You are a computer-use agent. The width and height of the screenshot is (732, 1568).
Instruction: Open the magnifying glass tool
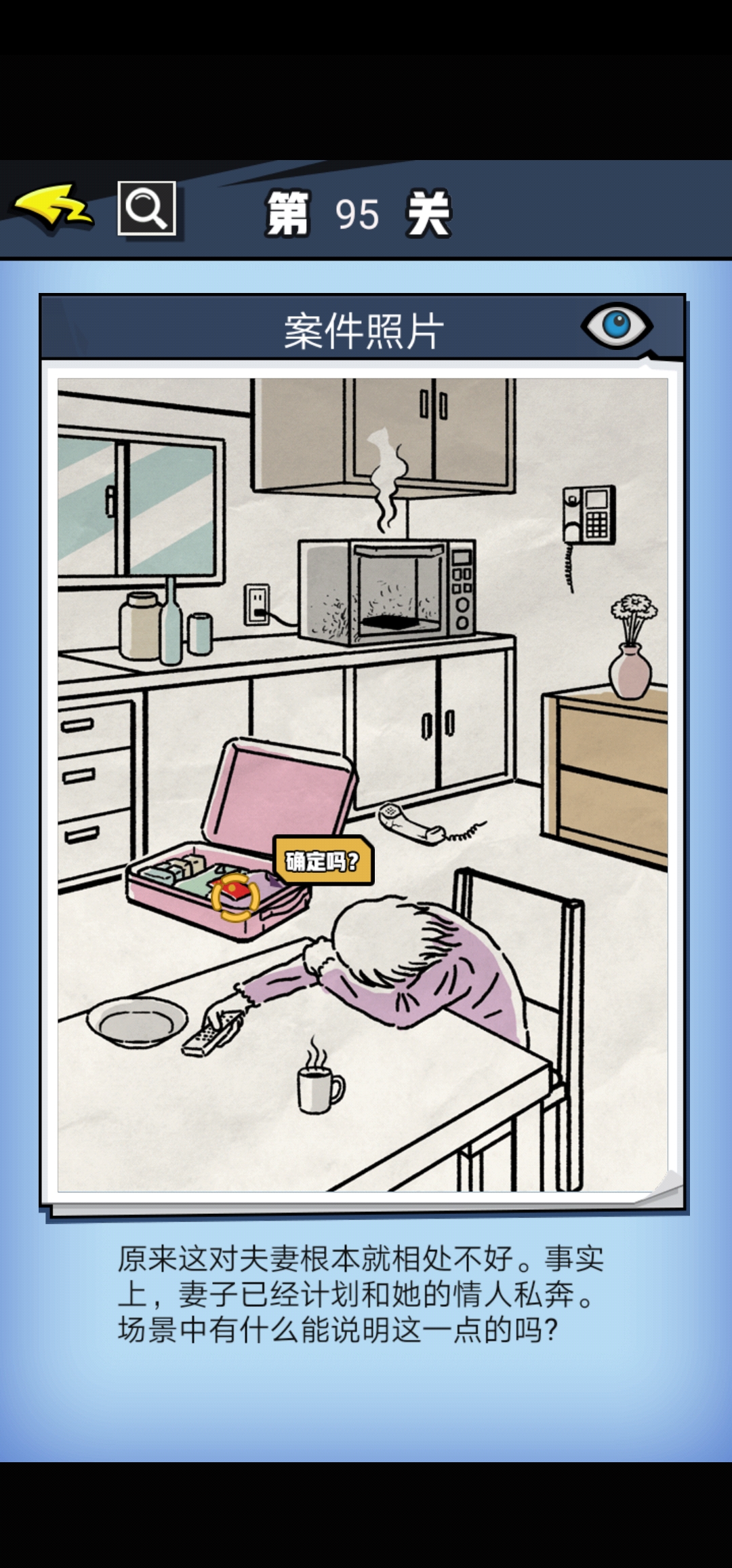coord(147,208)
